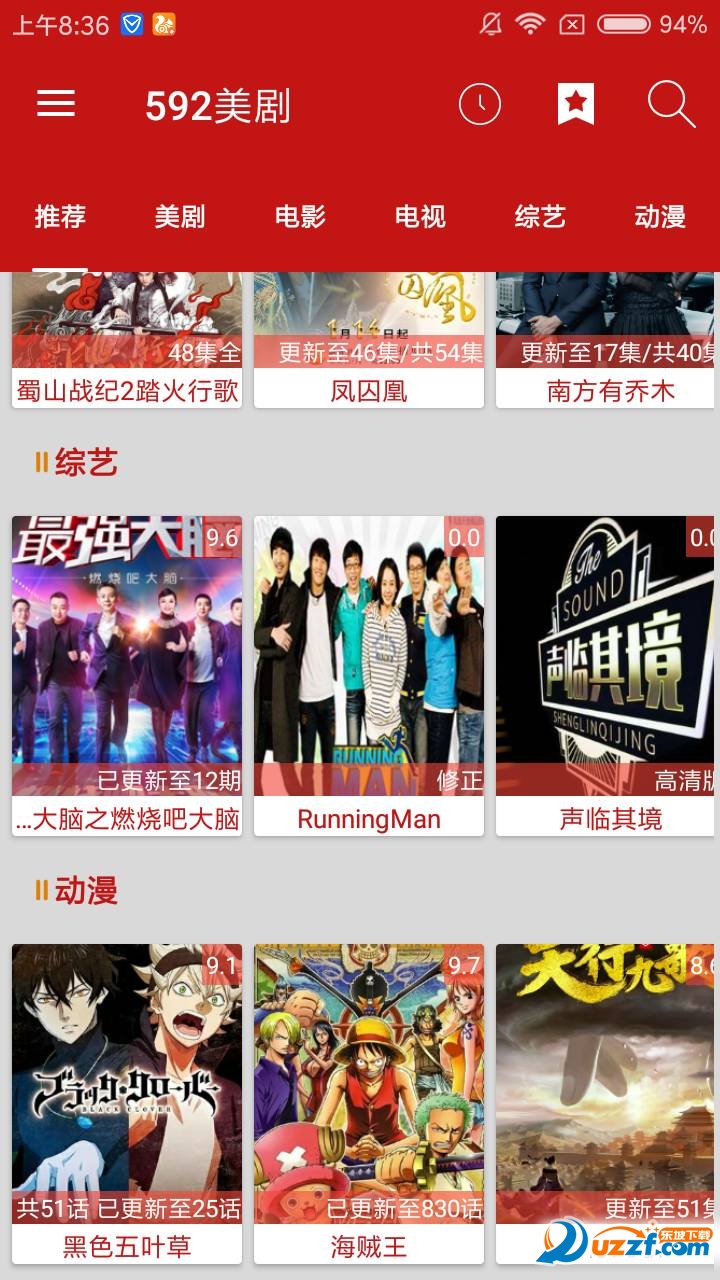
Task: Open the 声临其境 show card
Action: point(608,675)
